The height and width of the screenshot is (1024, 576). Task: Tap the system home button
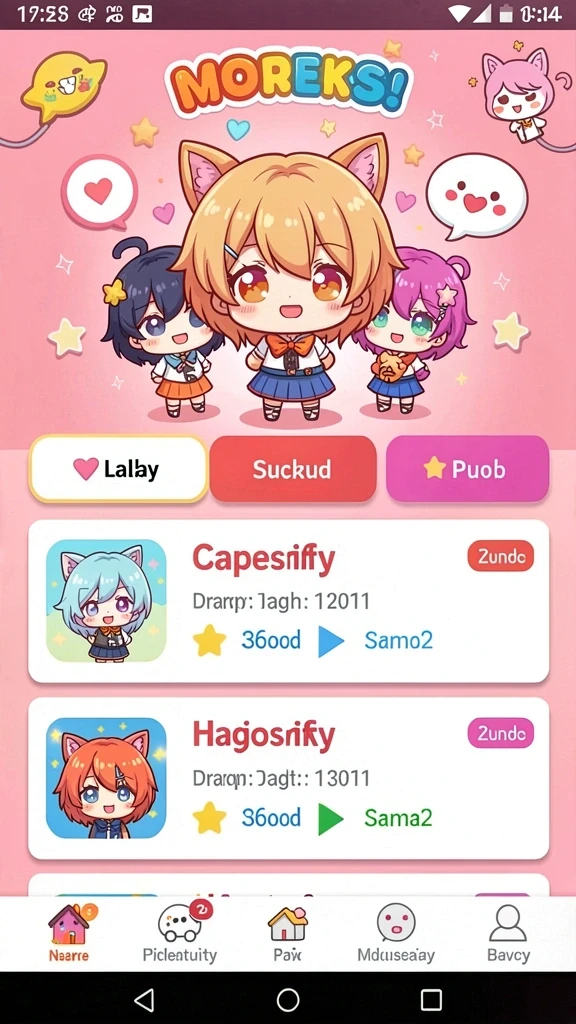click(288, 1000)
